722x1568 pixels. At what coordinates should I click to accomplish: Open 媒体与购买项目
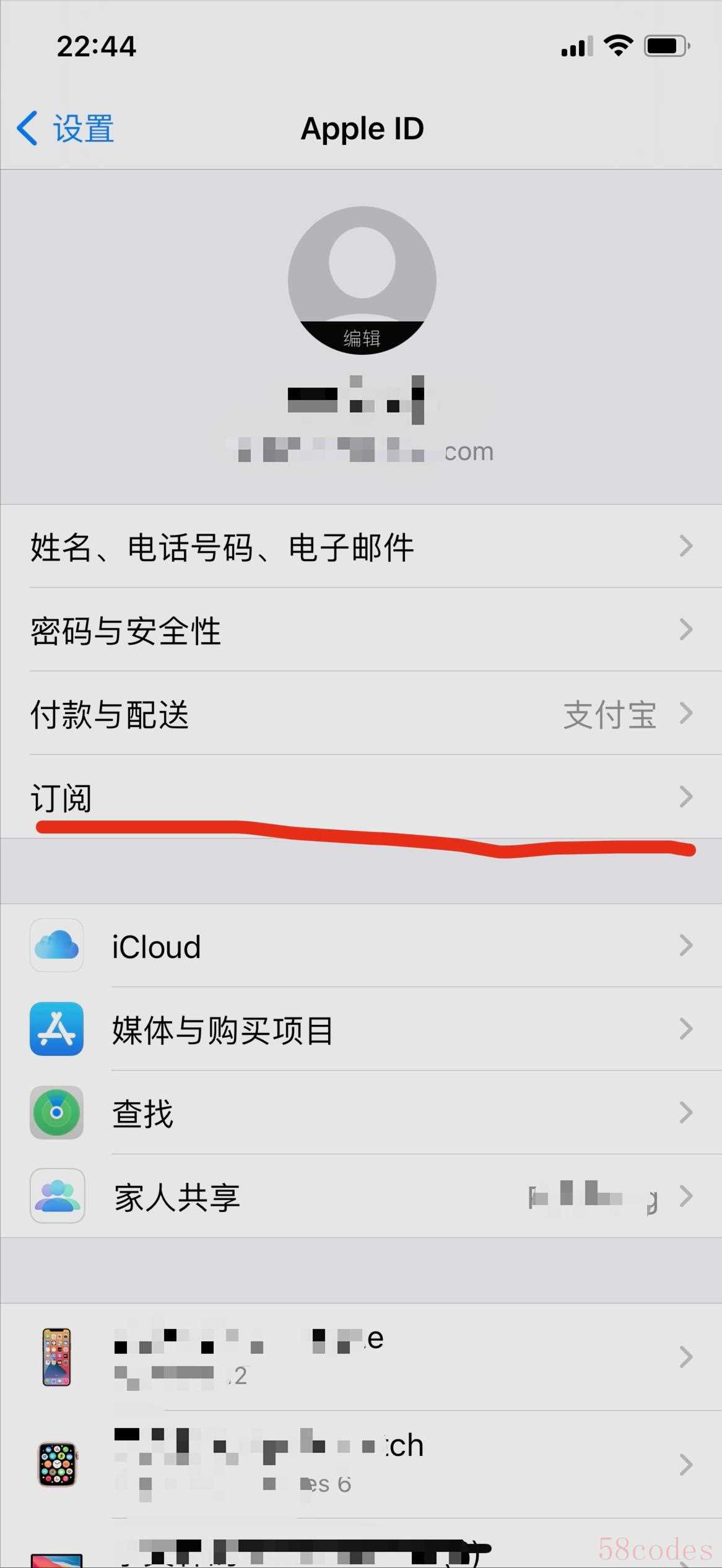coord(361,1030)
